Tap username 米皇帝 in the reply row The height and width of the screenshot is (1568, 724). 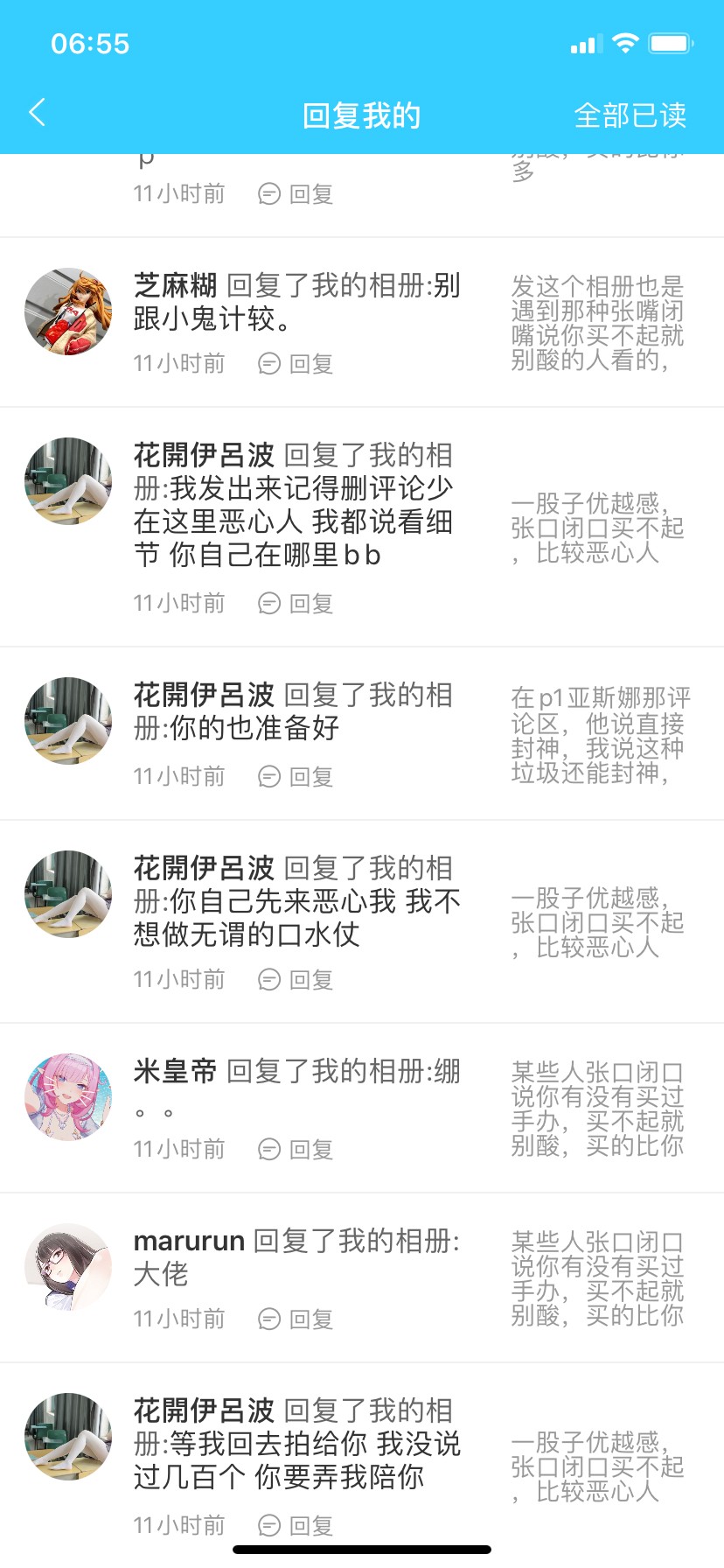175,1071
